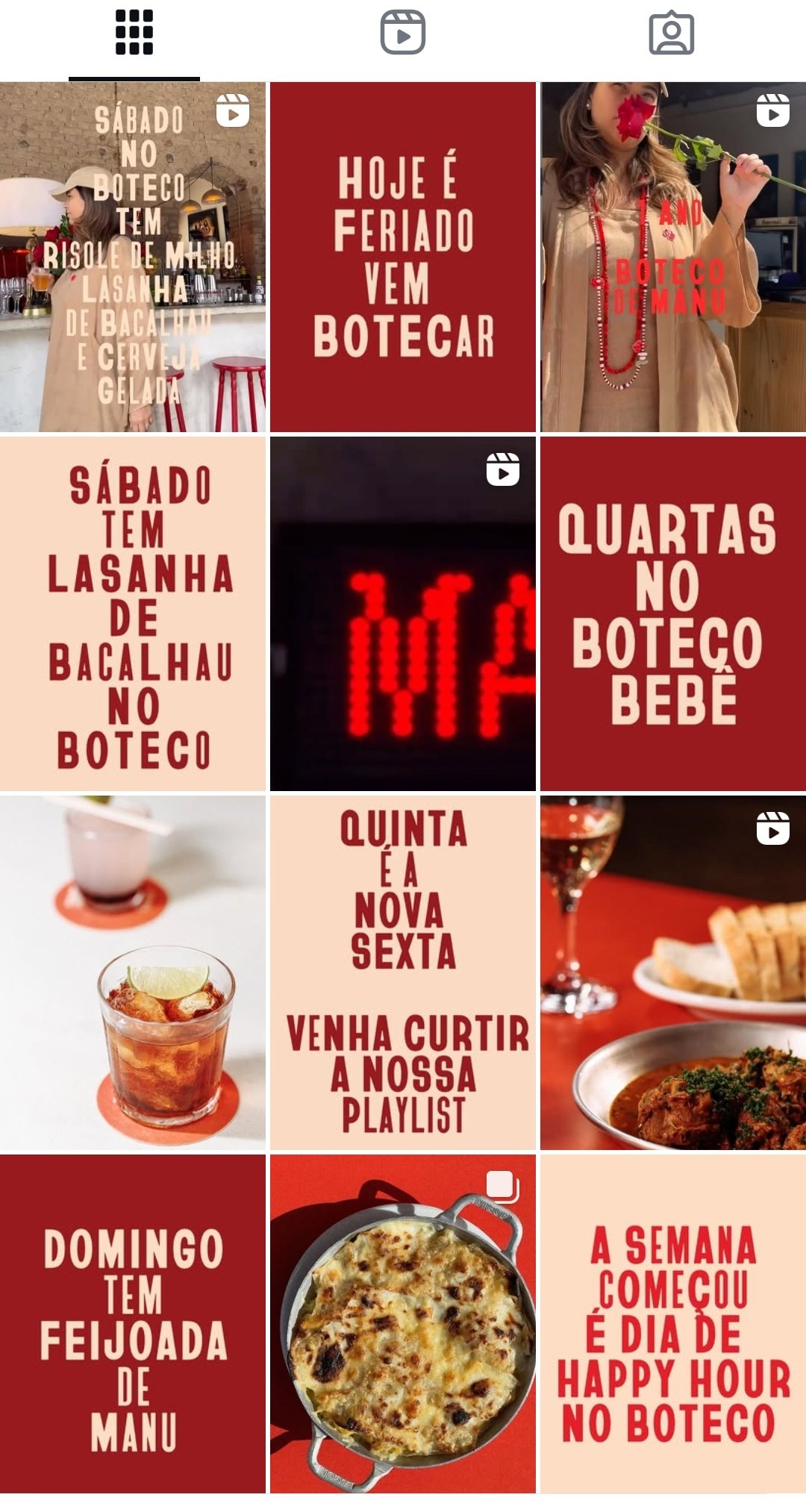Open the tagged photos tab
The width and height of the screenshot is (806, 1512).
pyautogui.click(x=672, y=33)
